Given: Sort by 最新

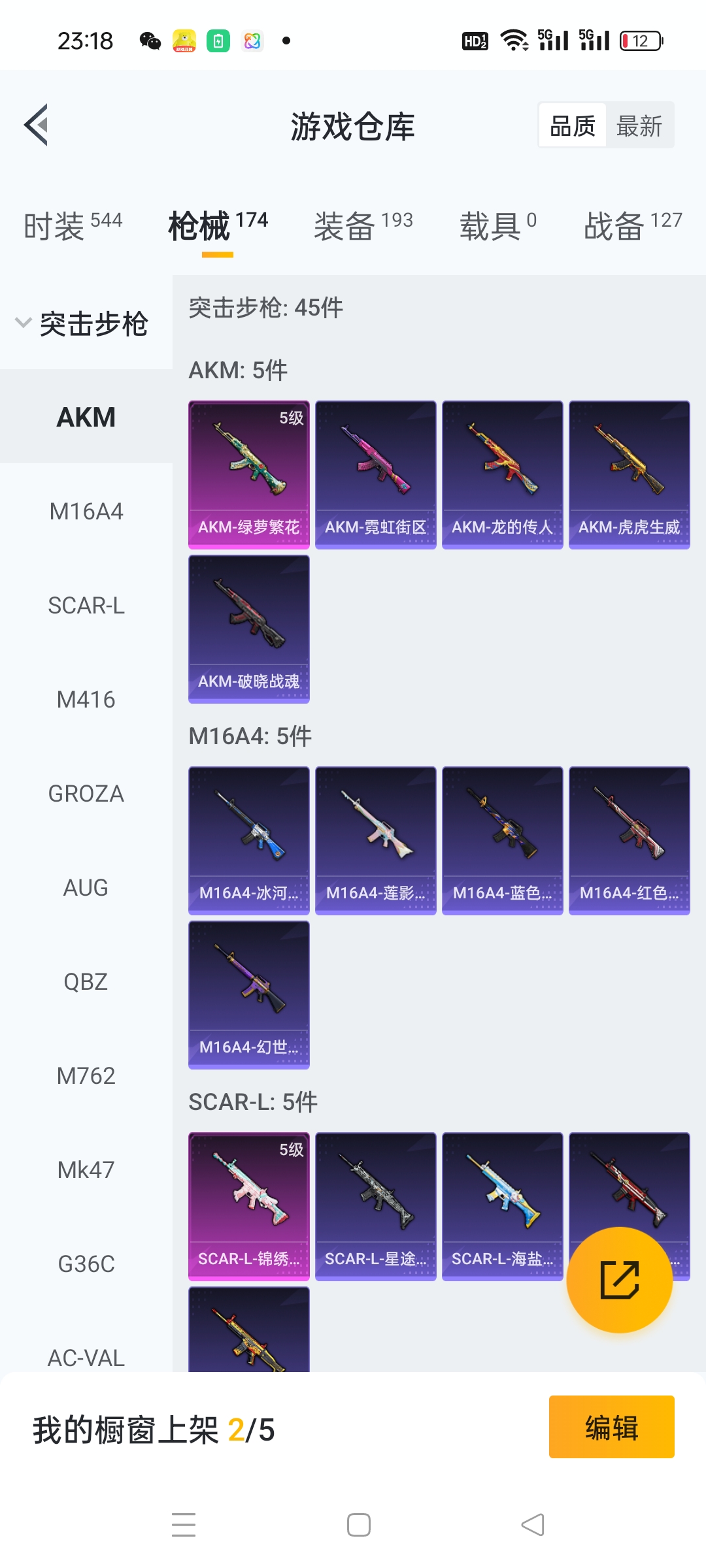Looking at the screenshot, I should click(x=639, y=125).
